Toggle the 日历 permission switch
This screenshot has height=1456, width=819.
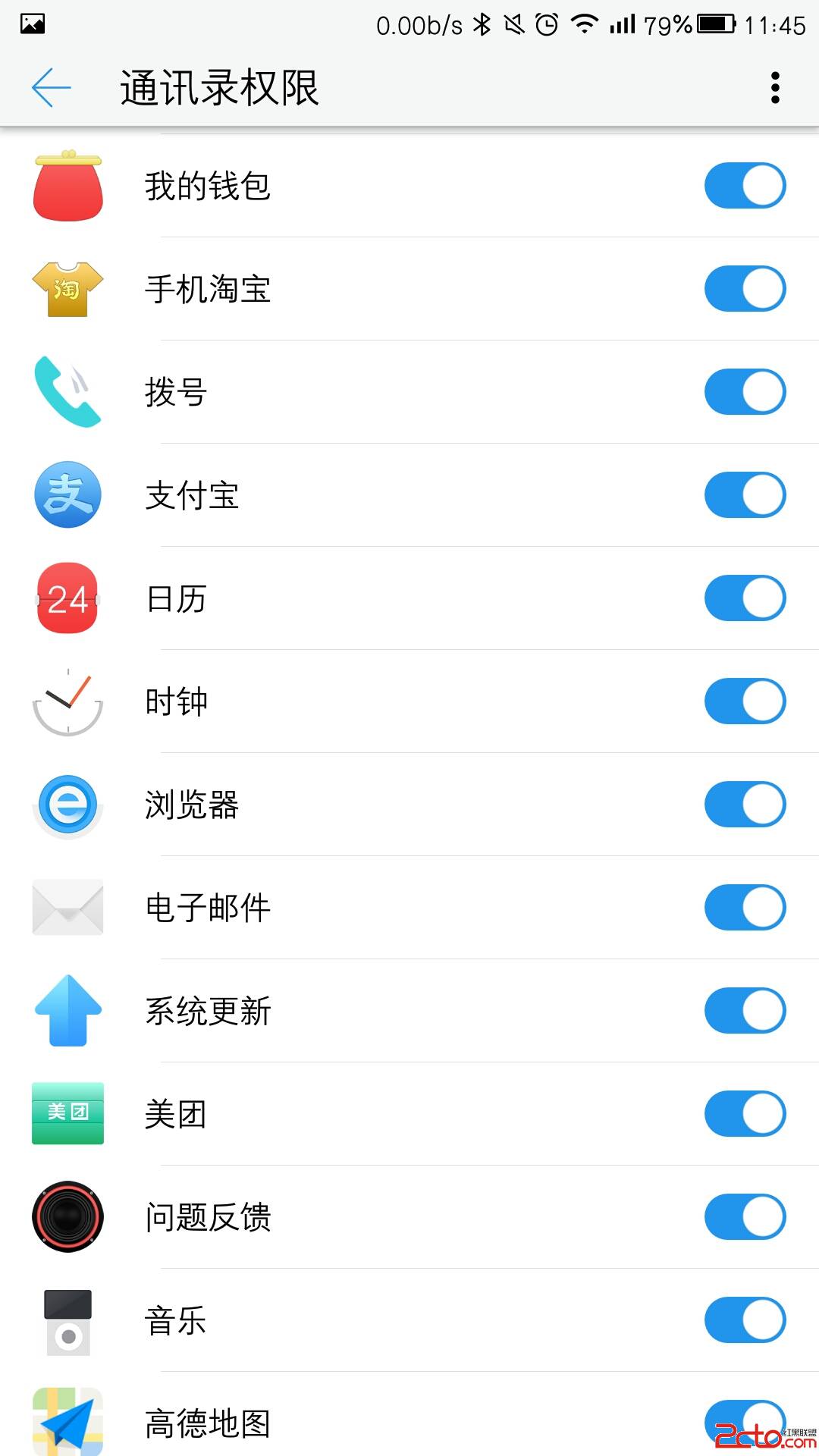click(x=745, y=597)
